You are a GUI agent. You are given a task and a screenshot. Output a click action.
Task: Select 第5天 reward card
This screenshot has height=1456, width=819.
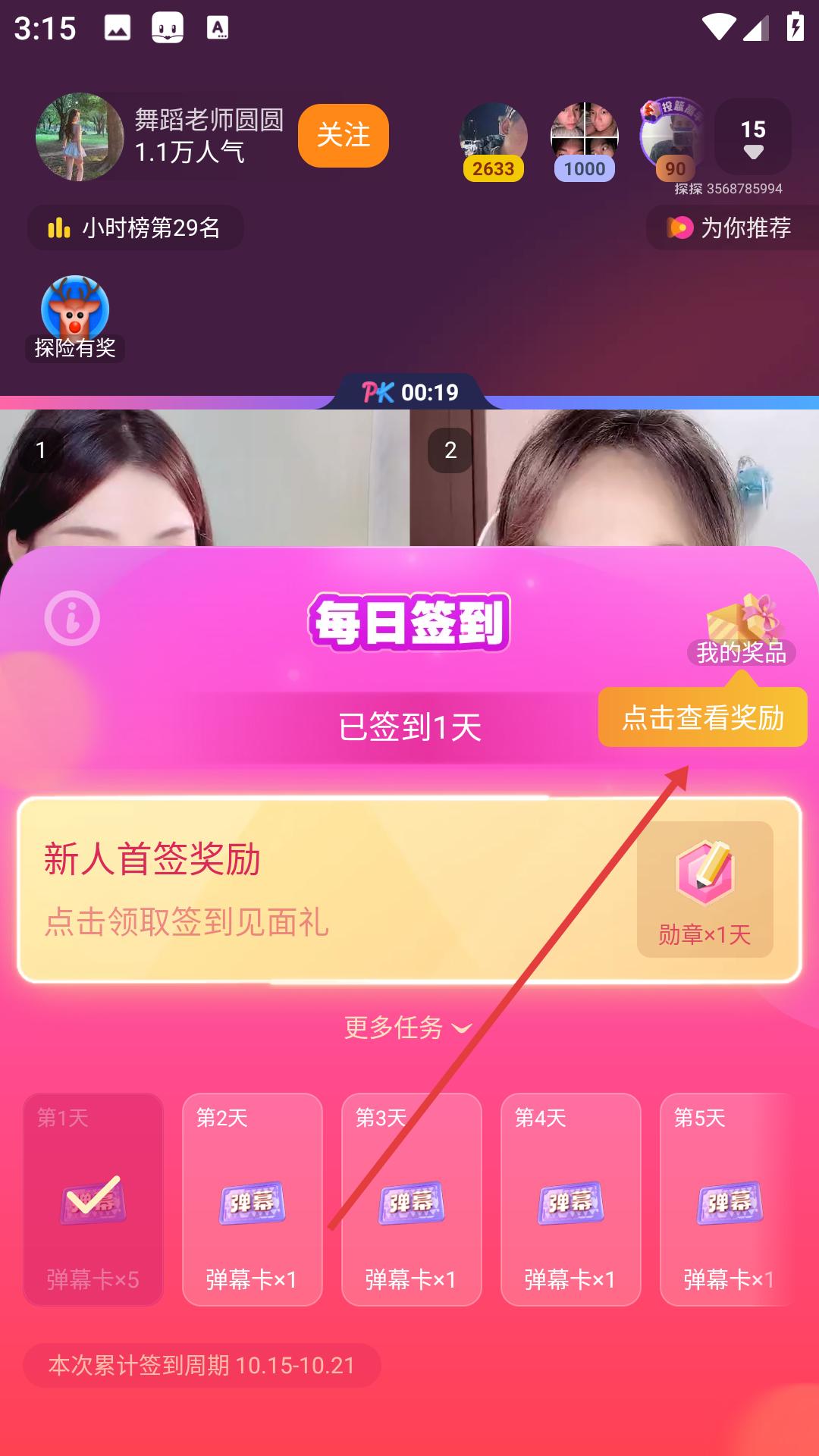point(728,1199)
